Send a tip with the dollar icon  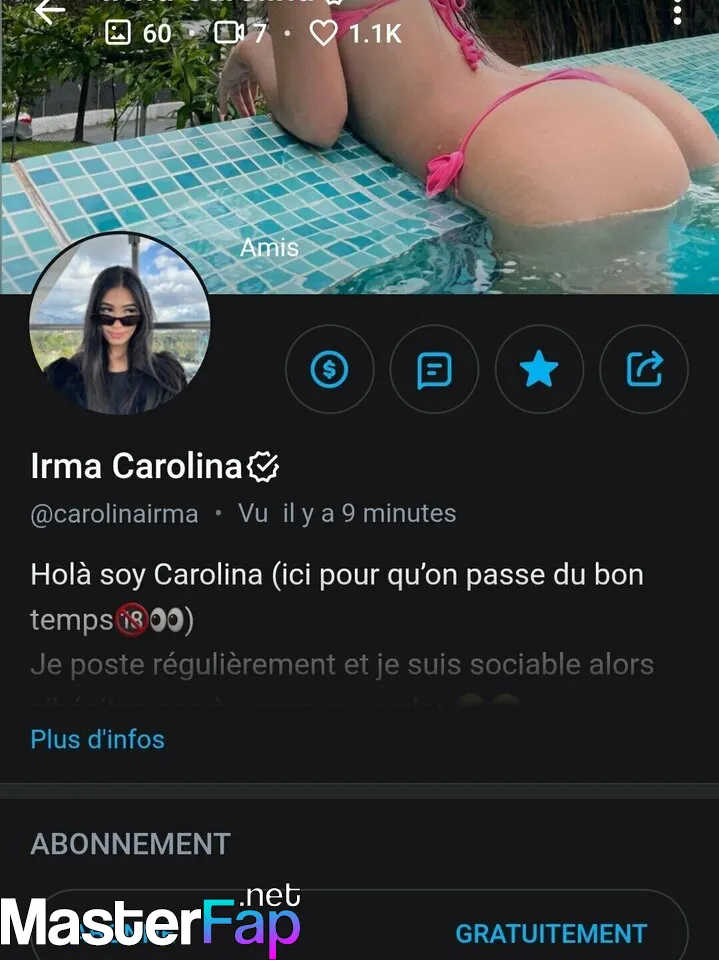[329, 370]
